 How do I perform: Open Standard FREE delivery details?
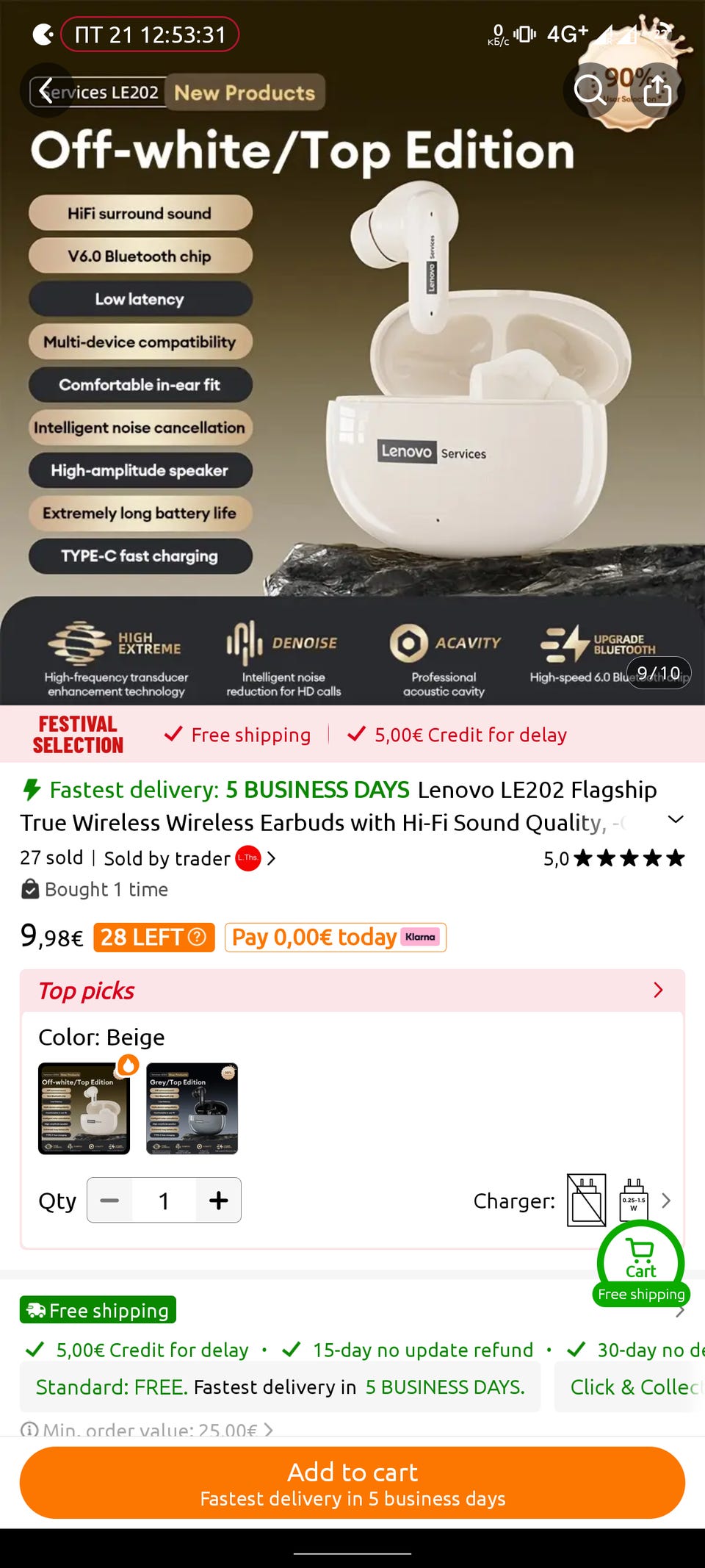click(x=280, y=1387)
